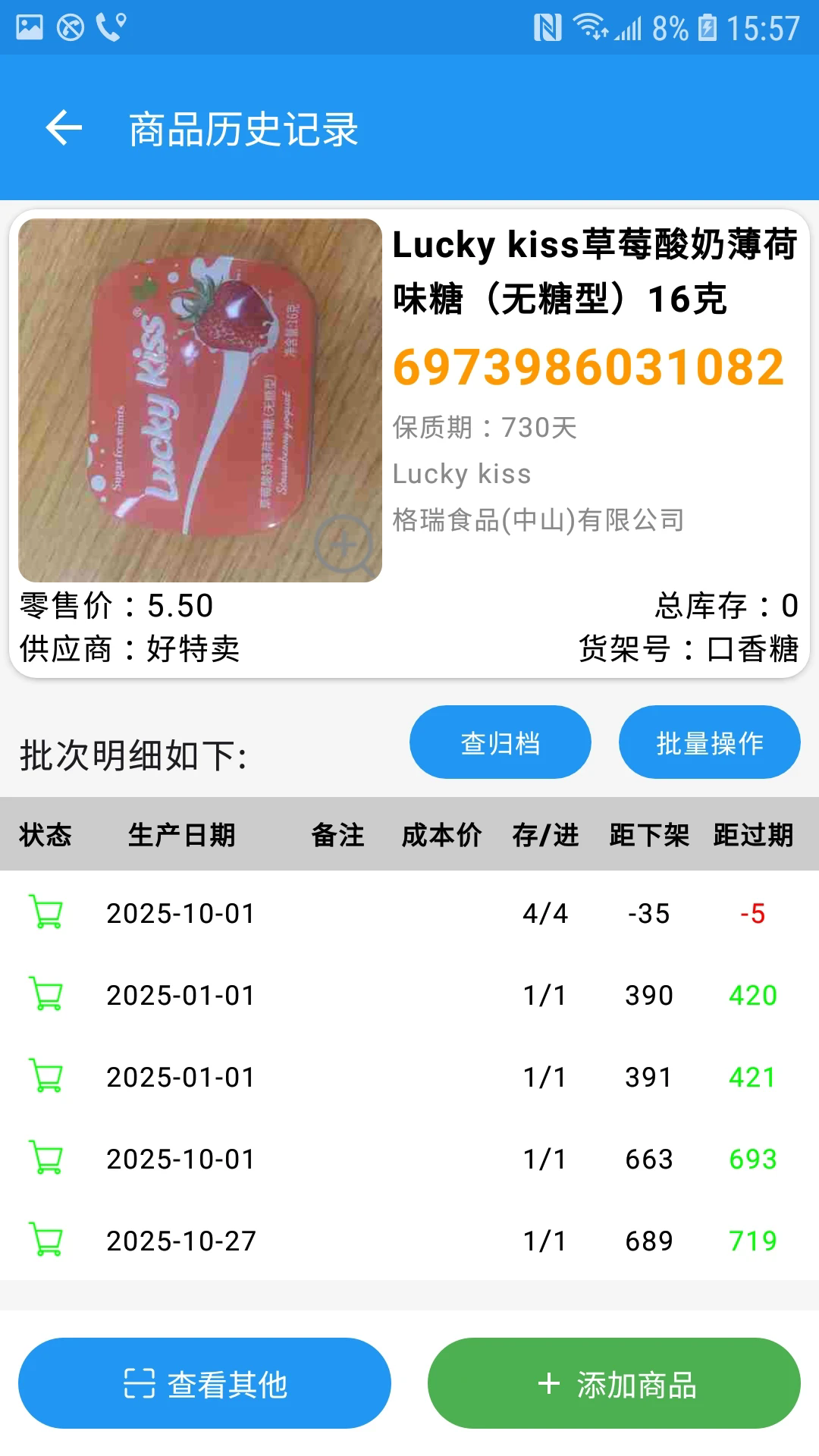The image size is (819, 1456).
Task: Select the batch row with 420 days left
Action: 409,995
